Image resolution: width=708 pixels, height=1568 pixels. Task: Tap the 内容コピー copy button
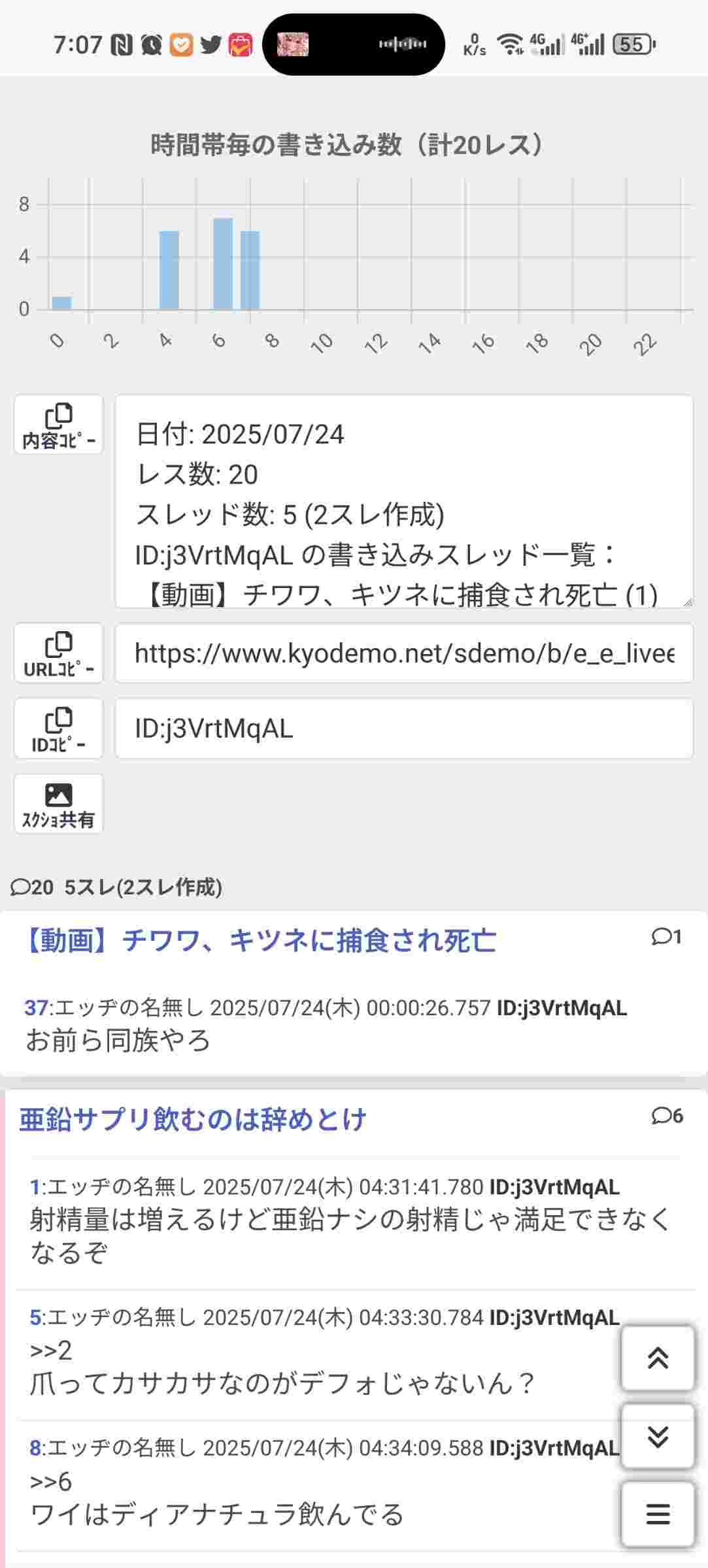(x=59, y=425)
